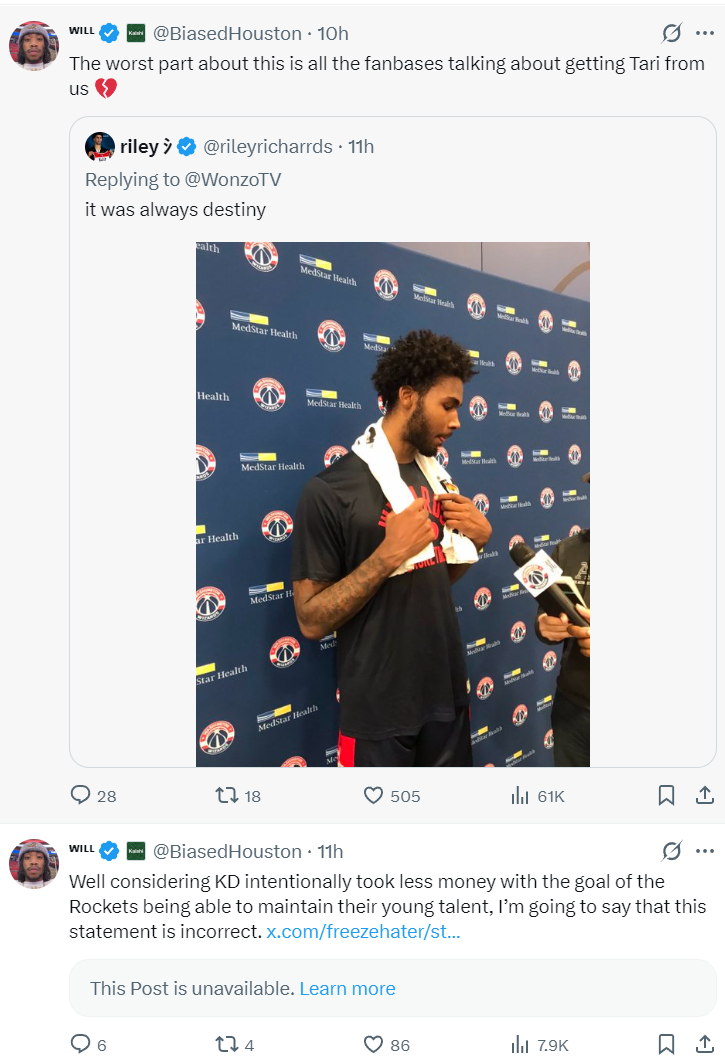
Task: Reply to the post about getting Tari
Action: (81, 796)
